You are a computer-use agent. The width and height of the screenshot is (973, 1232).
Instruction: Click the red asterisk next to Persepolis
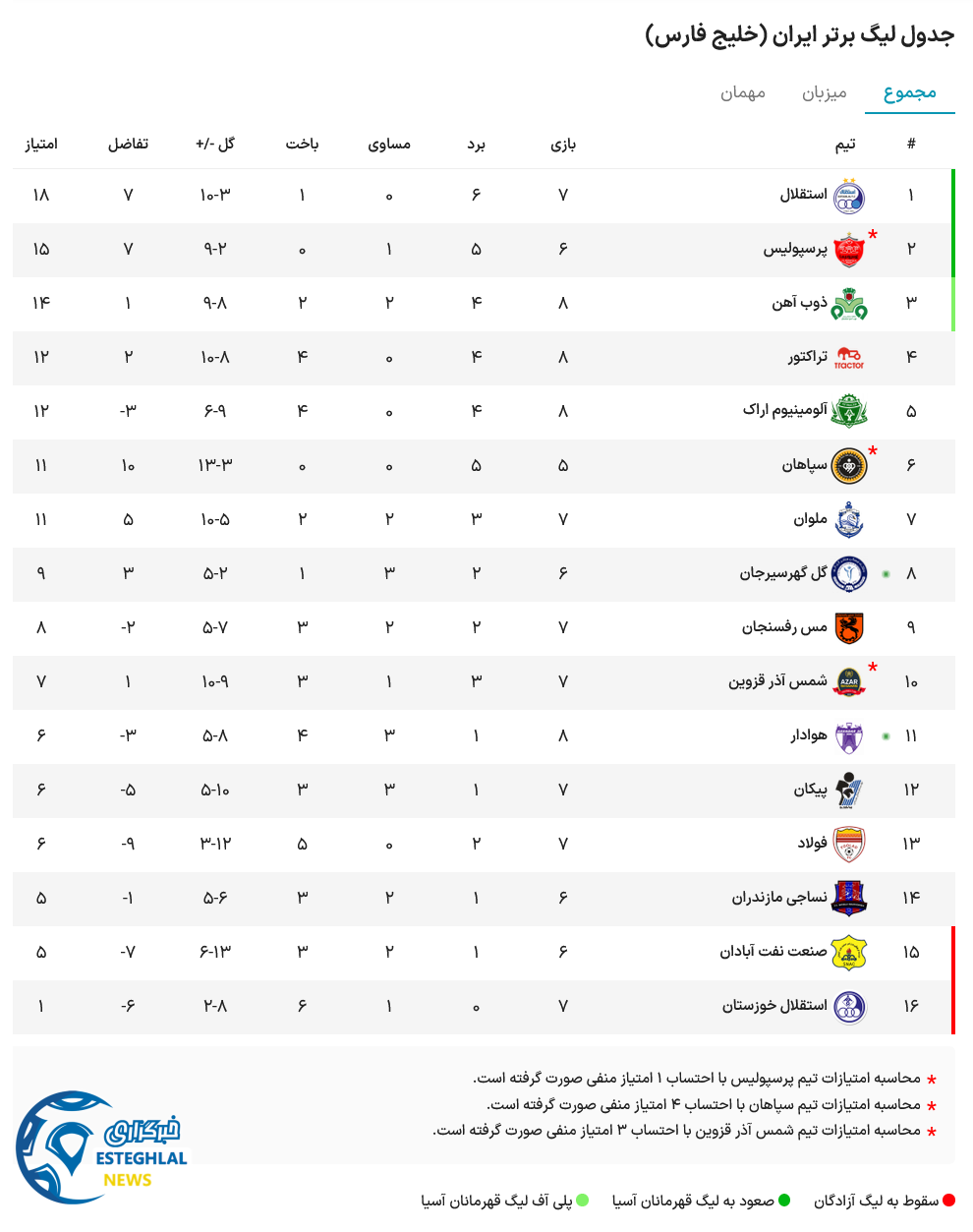click(x=871, y=233)
